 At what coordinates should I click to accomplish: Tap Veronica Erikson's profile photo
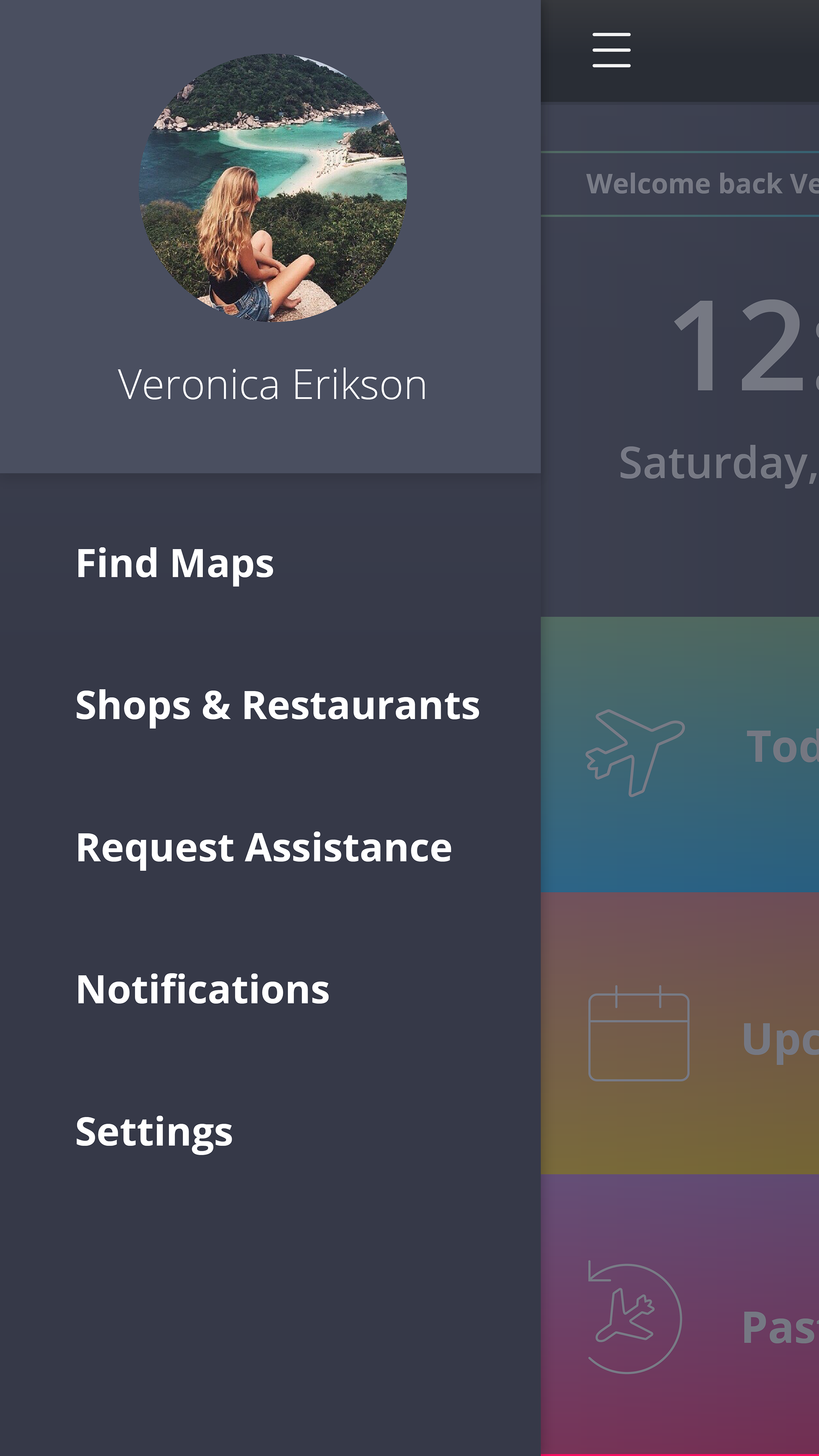tap(273, 188)
